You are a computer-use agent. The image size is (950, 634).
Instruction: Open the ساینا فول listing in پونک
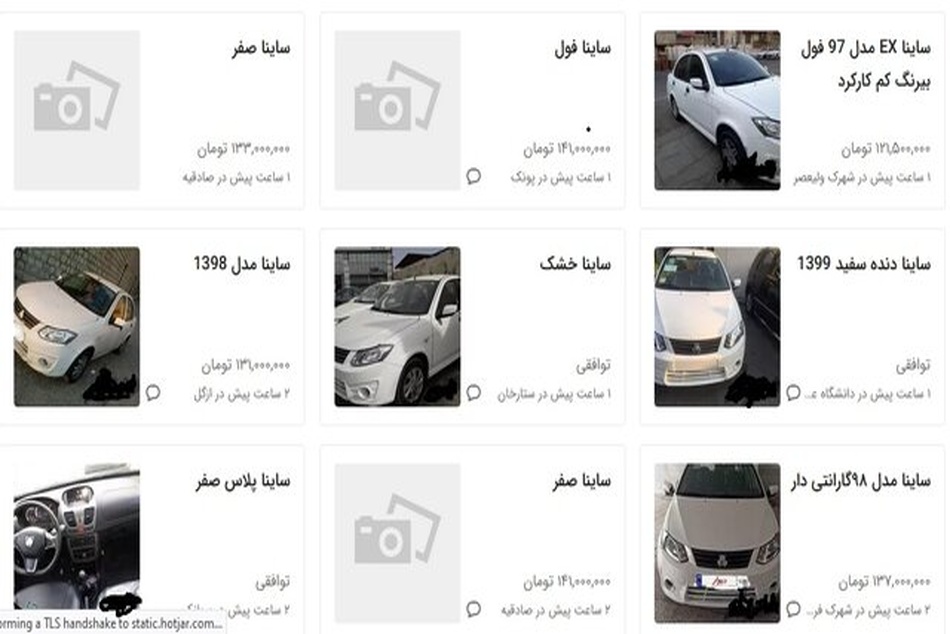click(473, 111)
